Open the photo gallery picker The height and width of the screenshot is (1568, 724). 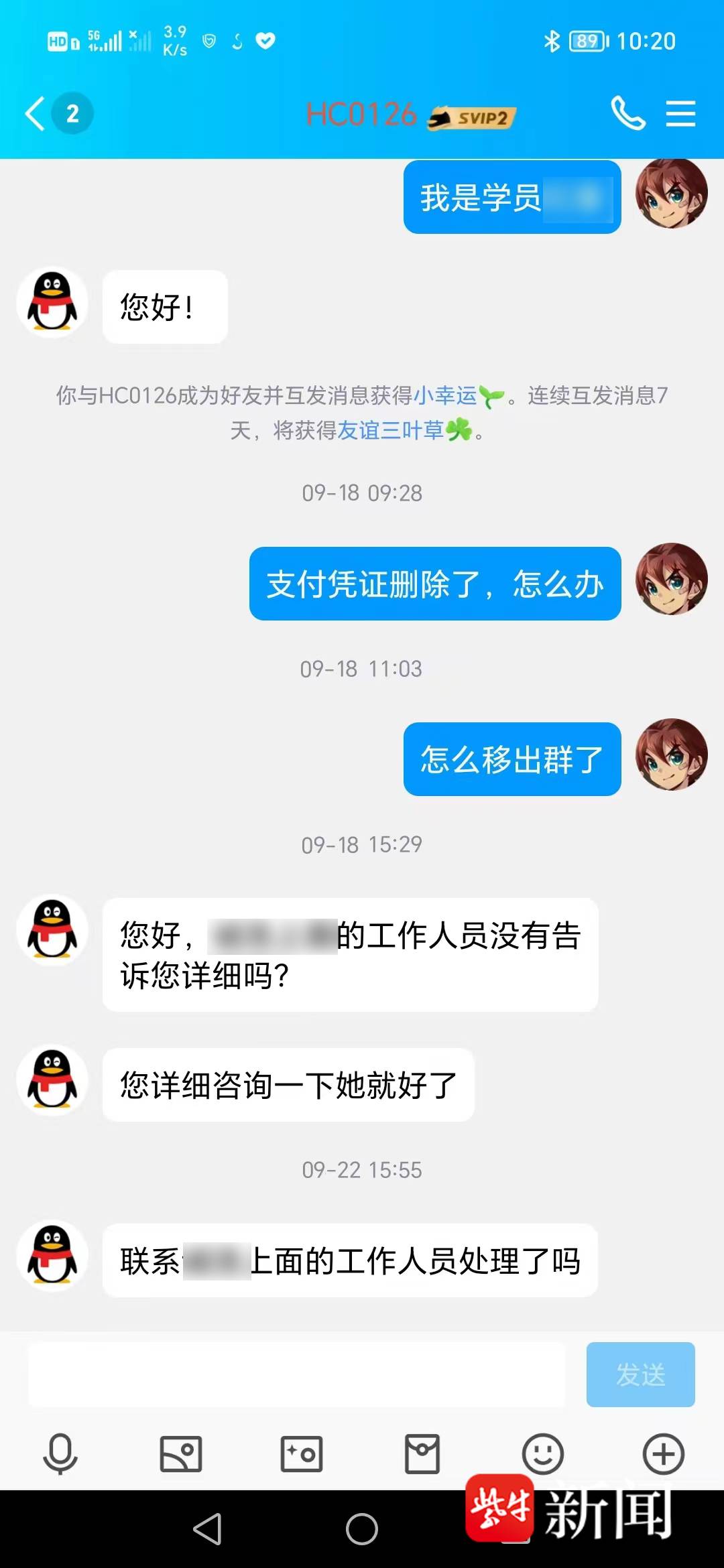pos(181,1453)
